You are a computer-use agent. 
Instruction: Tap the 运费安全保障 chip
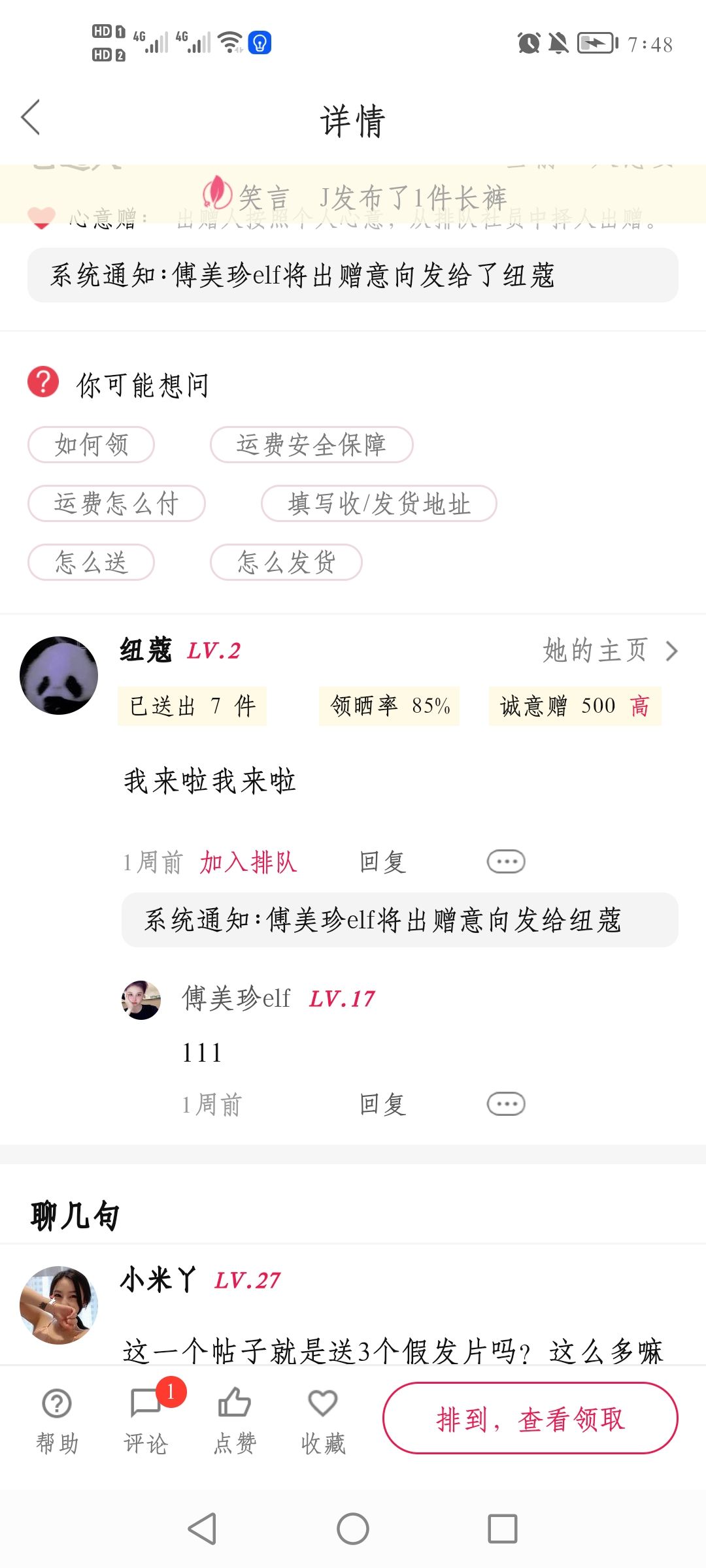coord(311,445)
